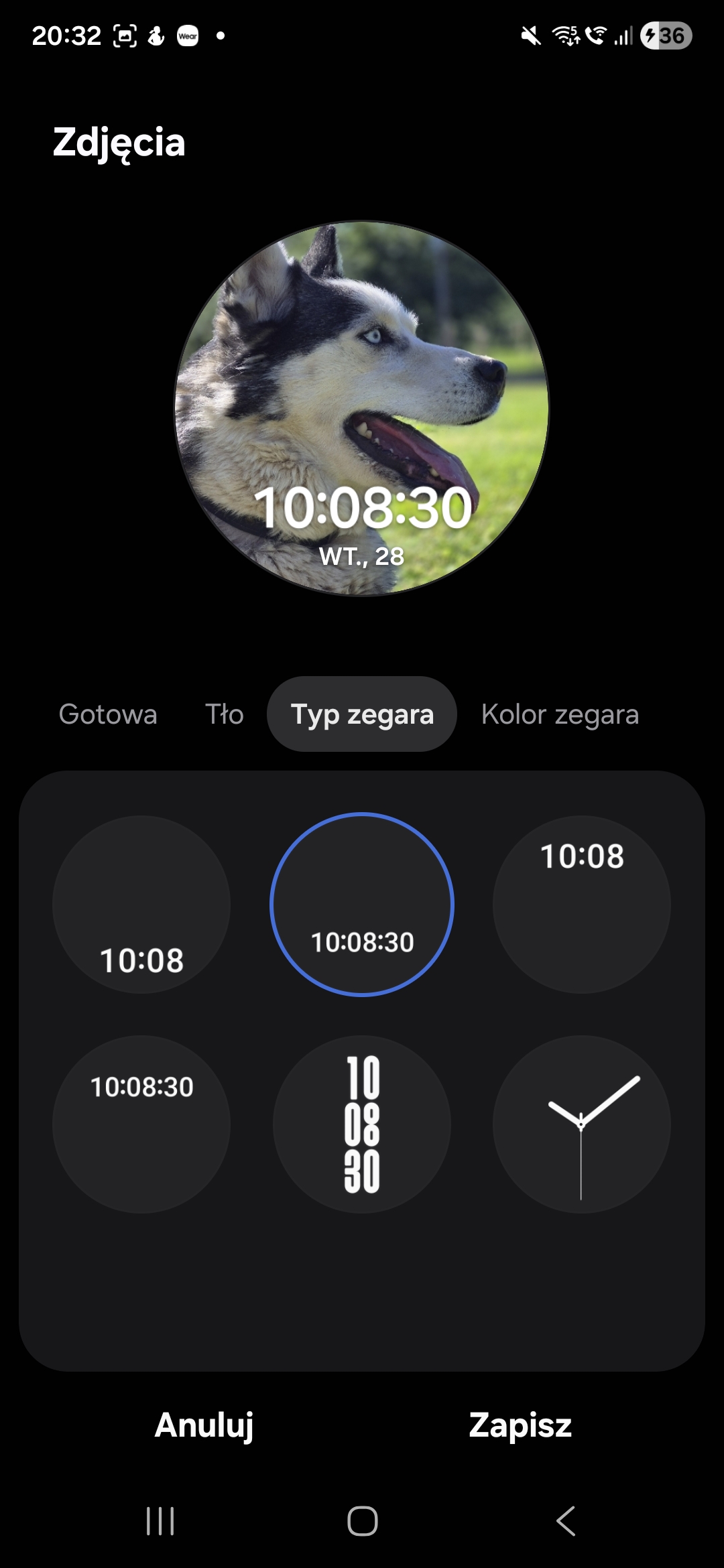This screenshot has width=724, height=1568.
Task: Switch to Kolor zegara tab
Action: [x=560, y=714]
